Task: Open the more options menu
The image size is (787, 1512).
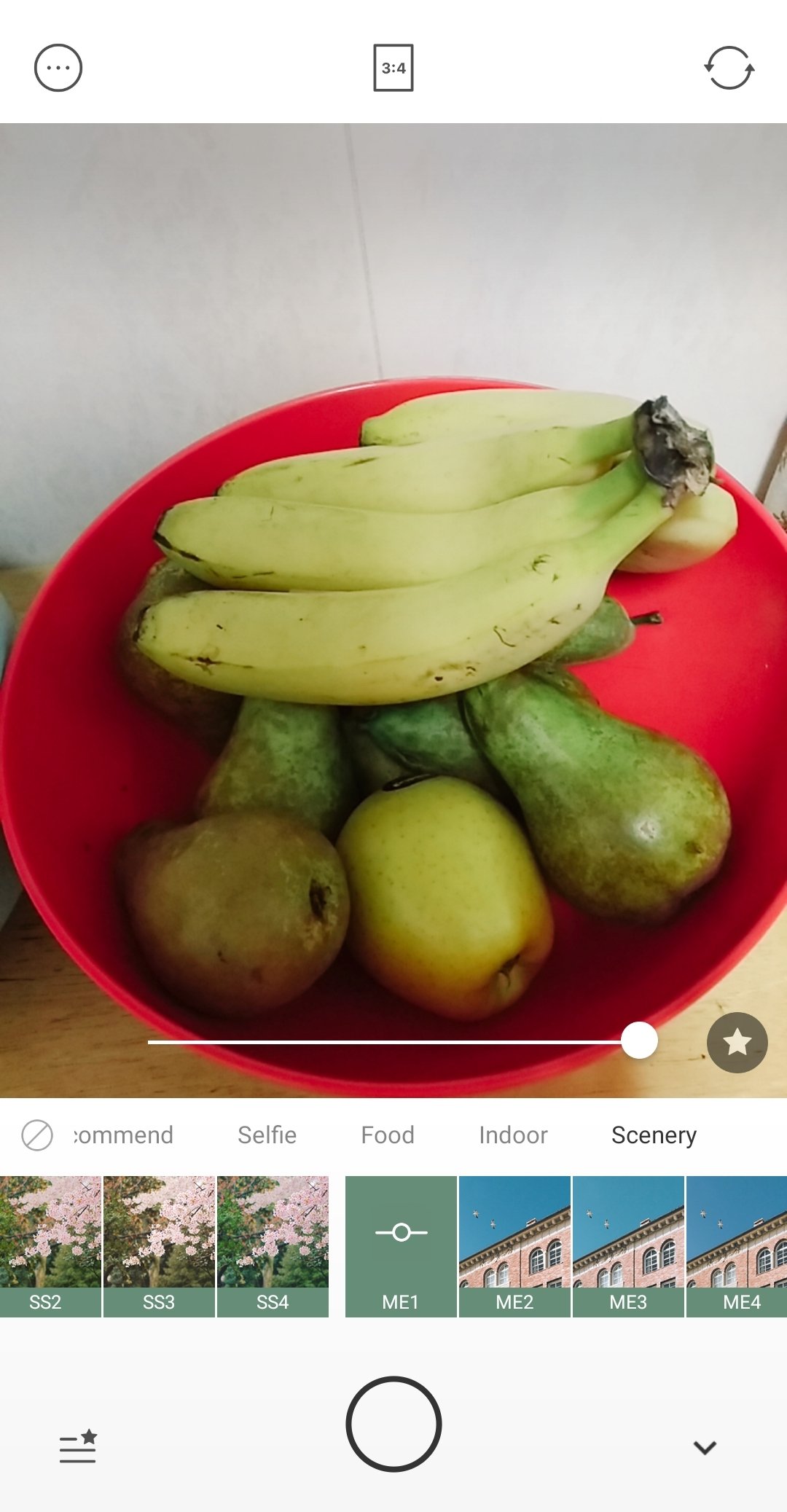Action: [58, 68]
